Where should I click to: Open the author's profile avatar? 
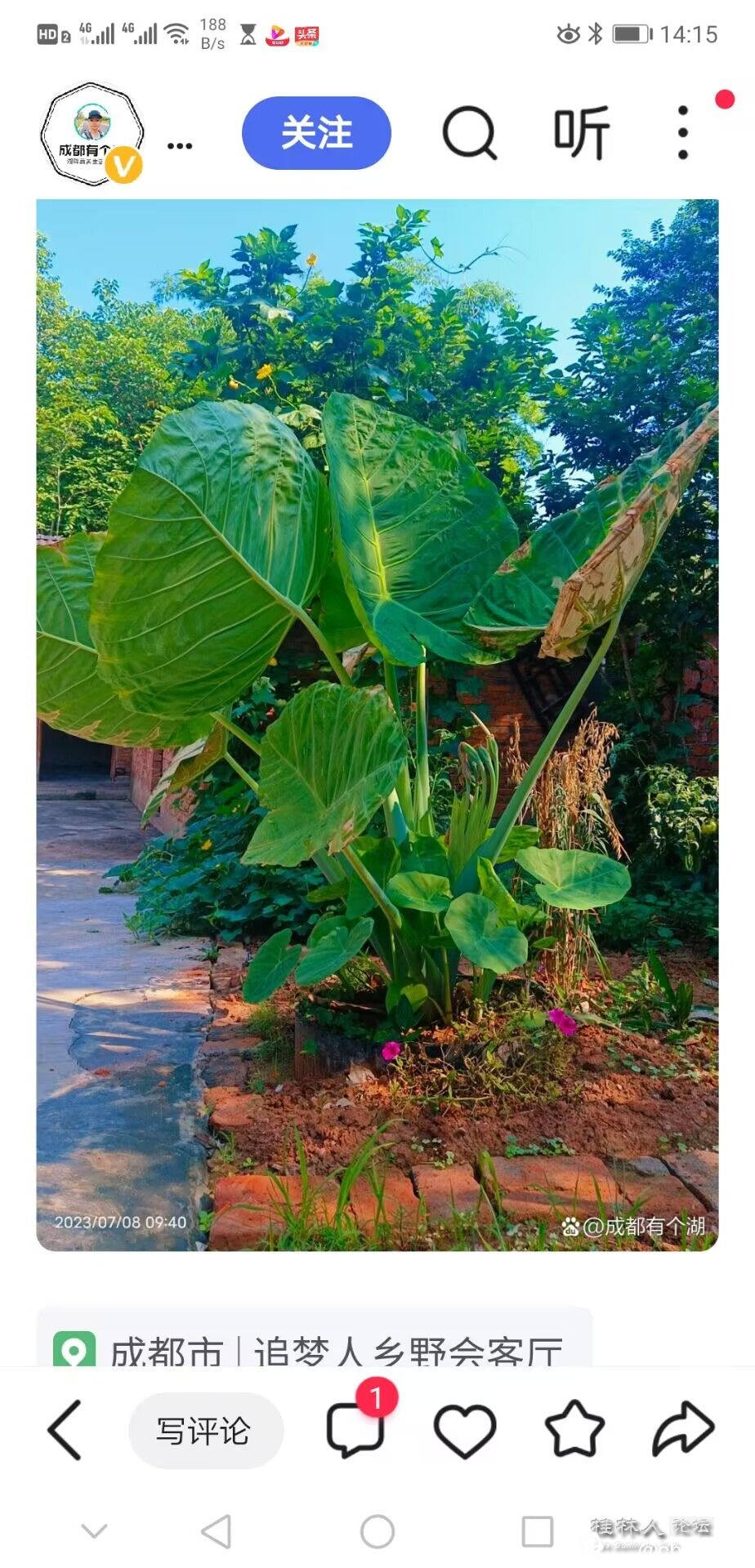[x=92, y=133]
